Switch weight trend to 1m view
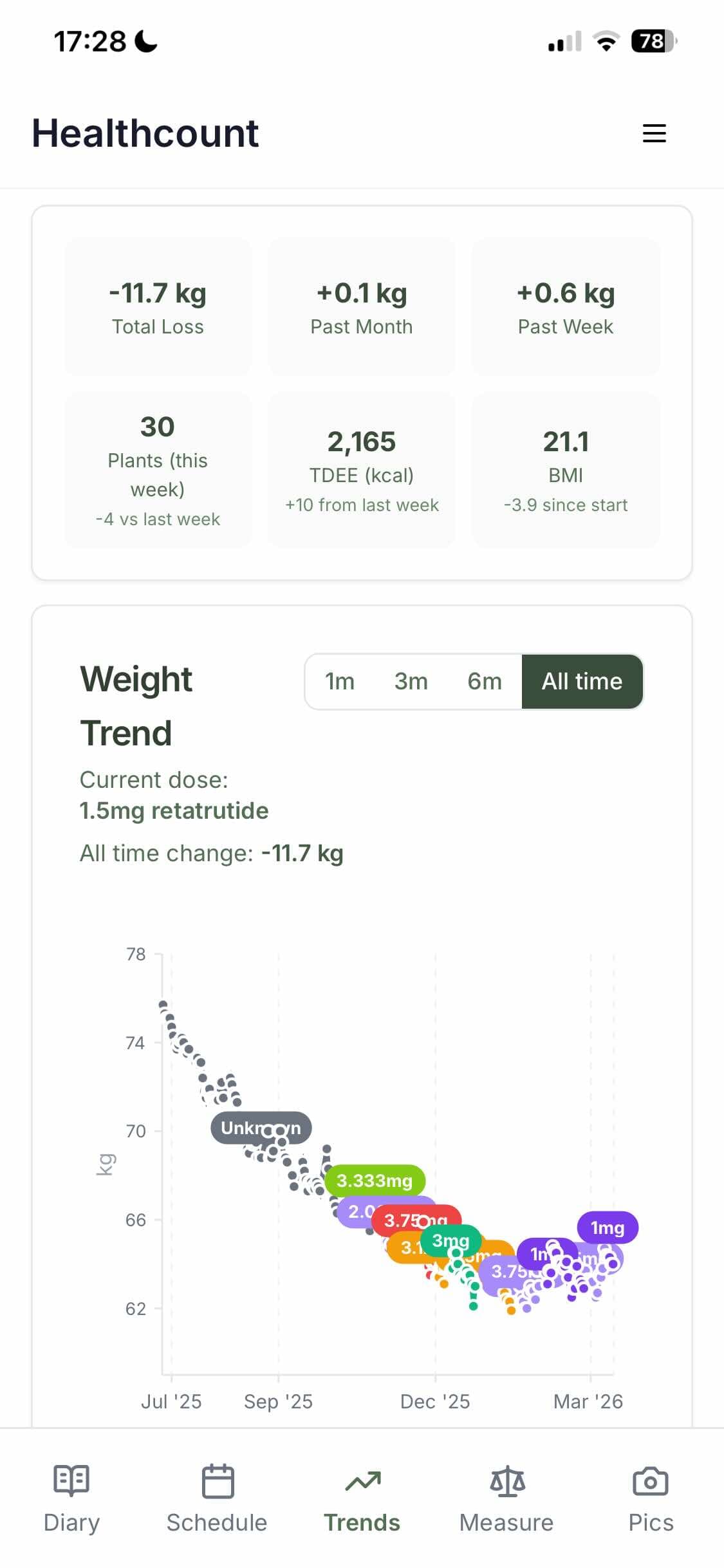This screenshot has width=724, height=1568. click(341, 680)
